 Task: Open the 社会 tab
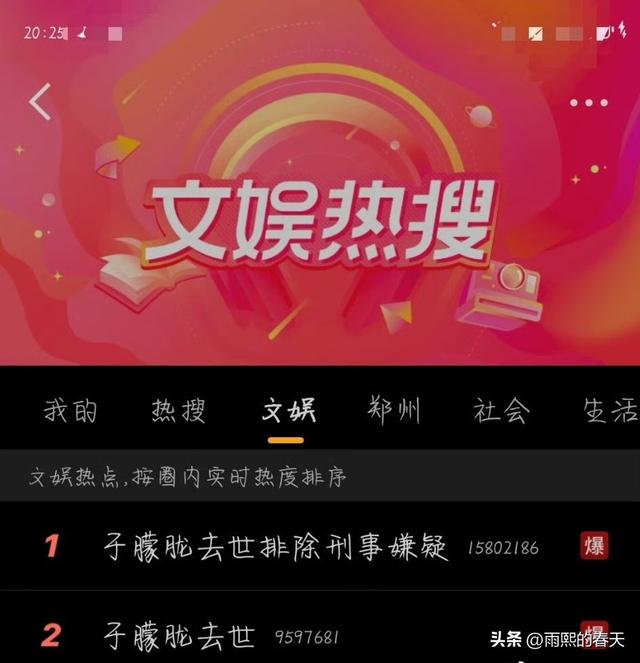[x=501, y=410]
